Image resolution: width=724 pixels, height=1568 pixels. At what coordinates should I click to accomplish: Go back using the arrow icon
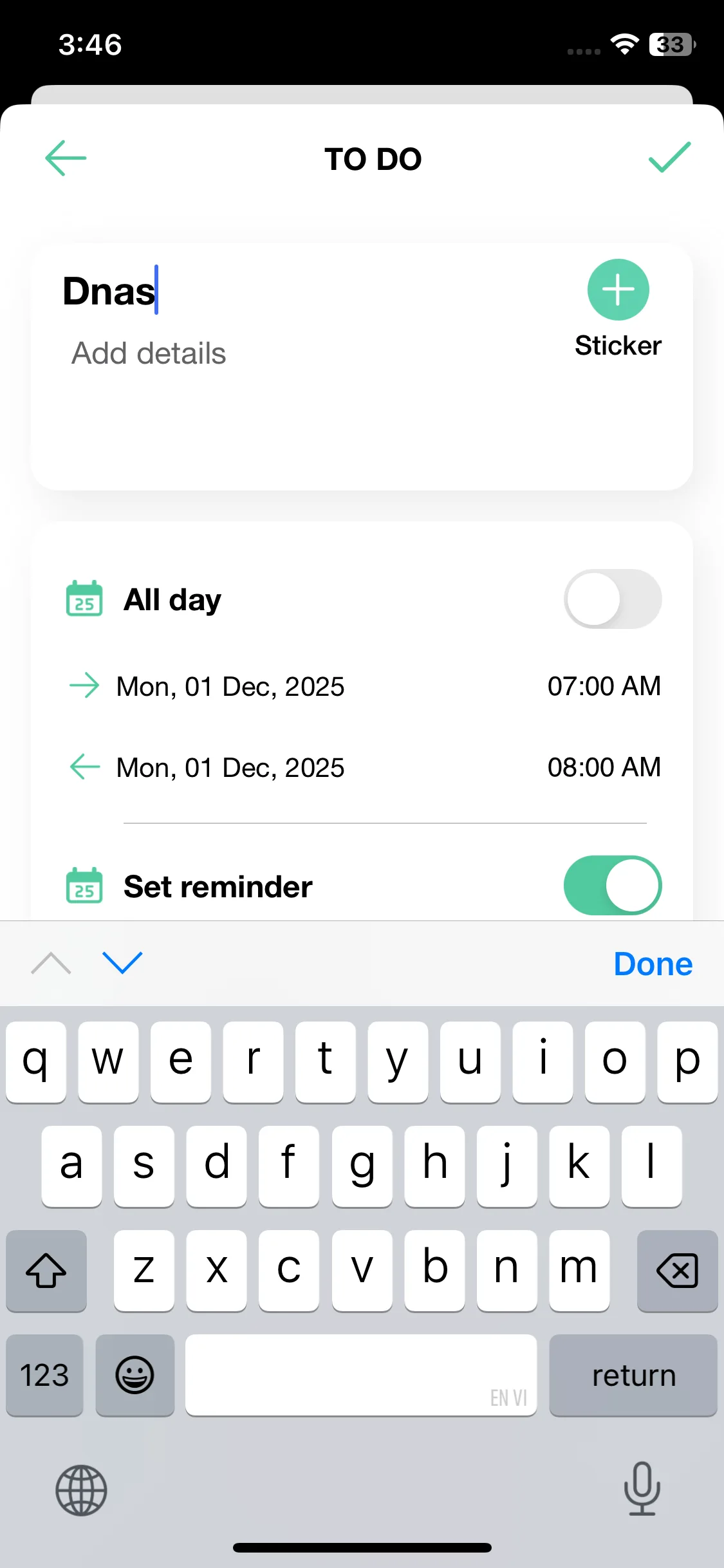(66, 158)
